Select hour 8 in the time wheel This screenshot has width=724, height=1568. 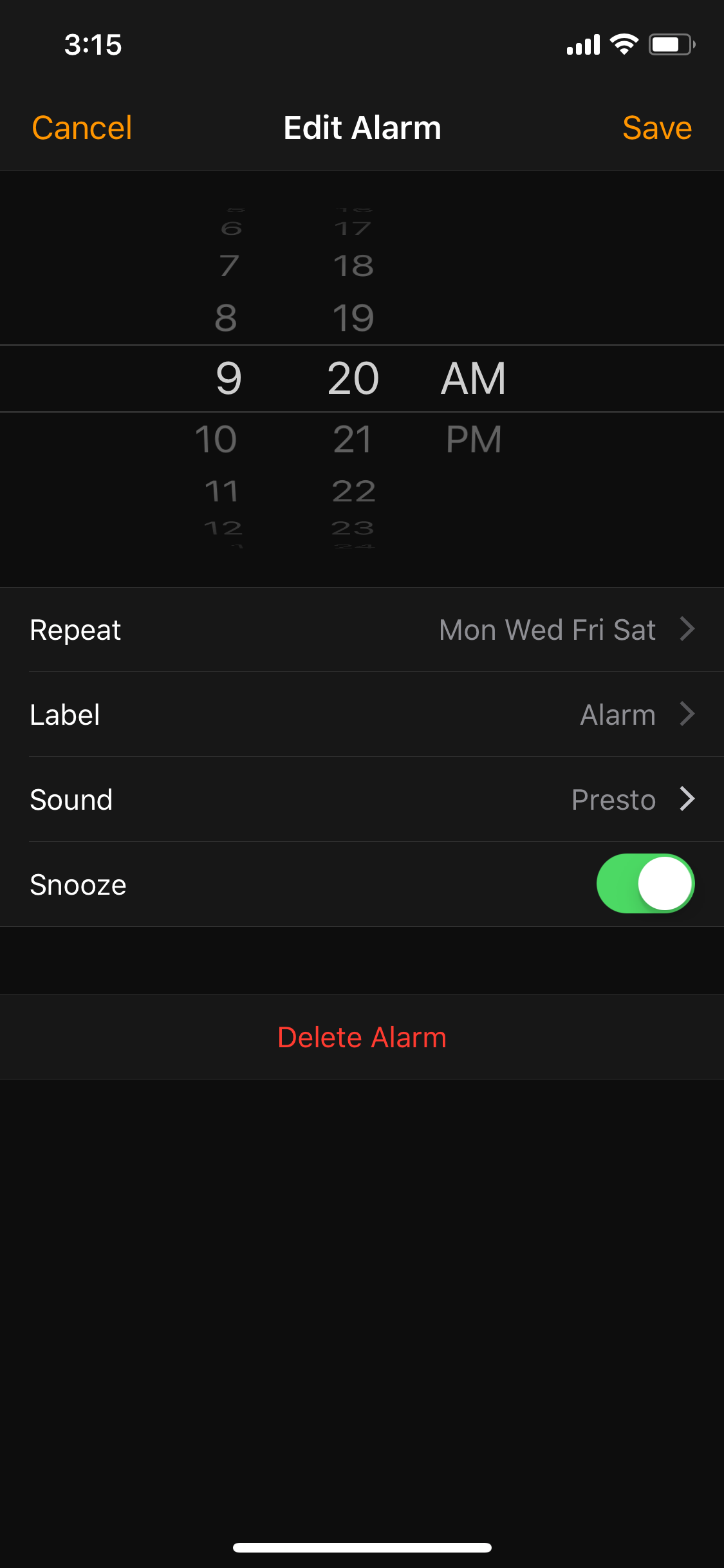(225, 318)
